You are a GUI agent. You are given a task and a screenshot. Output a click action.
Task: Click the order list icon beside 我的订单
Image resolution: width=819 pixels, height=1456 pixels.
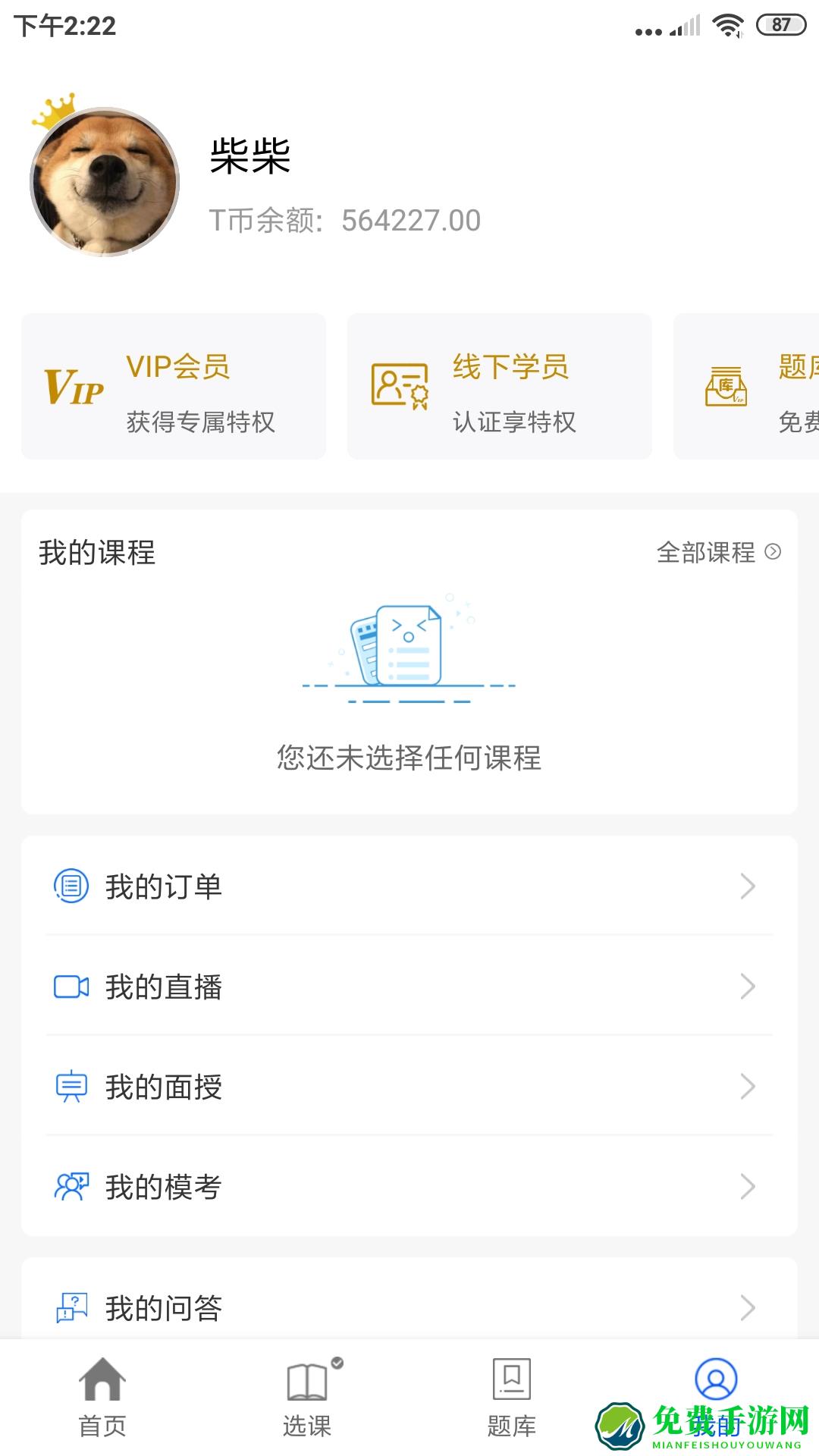click(71, 885)
